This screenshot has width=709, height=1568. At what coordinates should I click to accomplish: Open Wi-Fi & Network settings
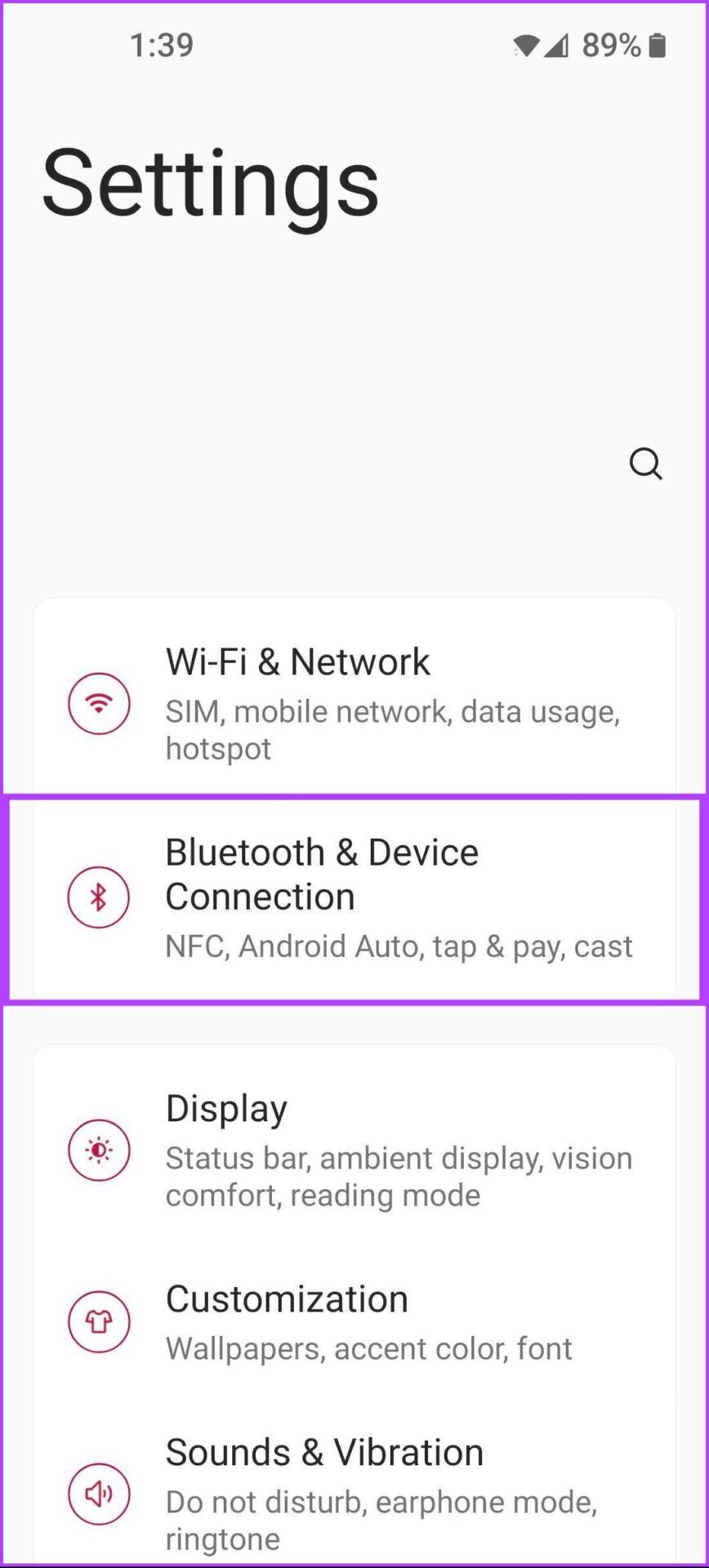click(x=354, y=702)
